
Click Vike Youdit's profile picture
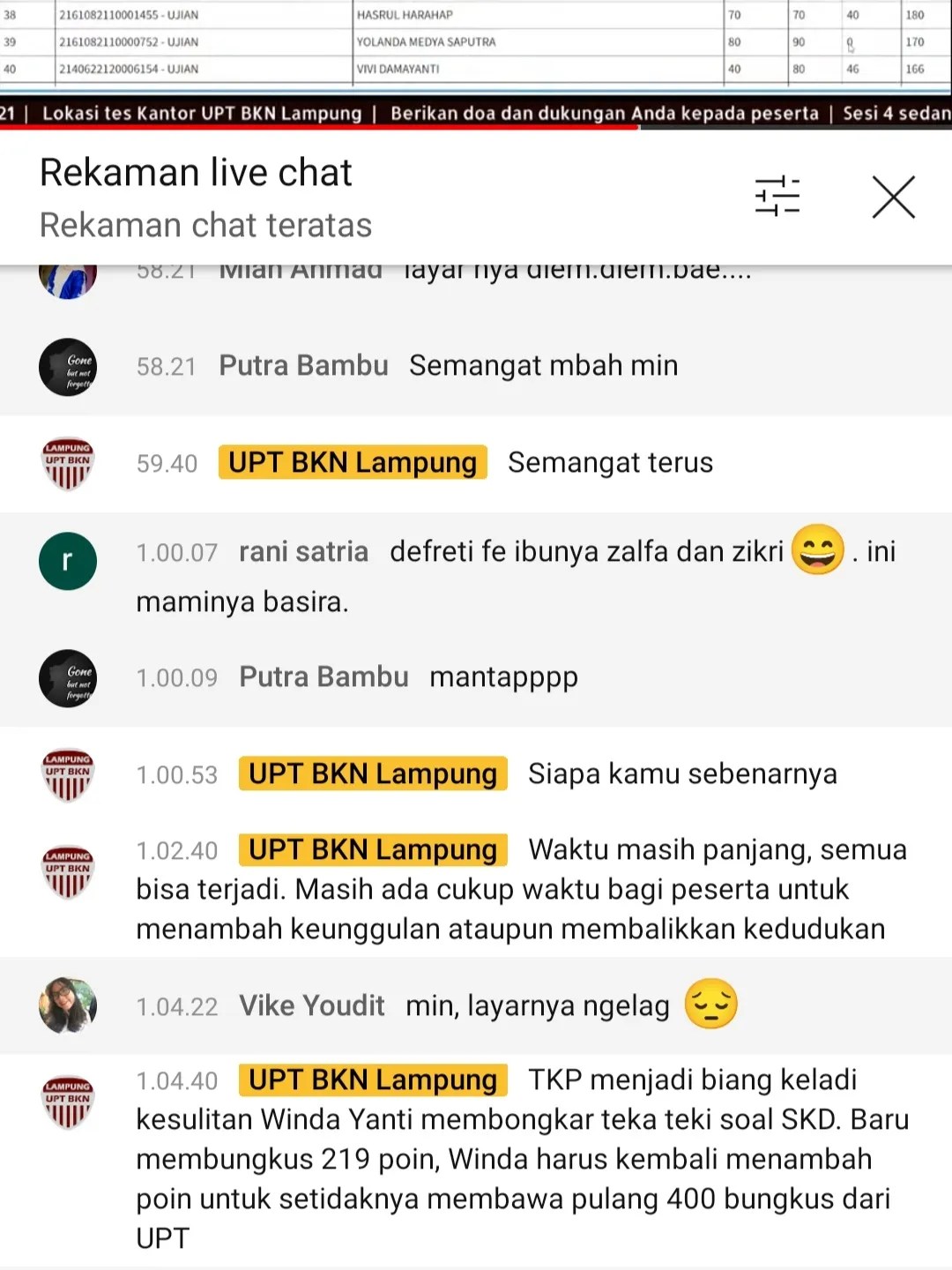(x=67, y=1005)
